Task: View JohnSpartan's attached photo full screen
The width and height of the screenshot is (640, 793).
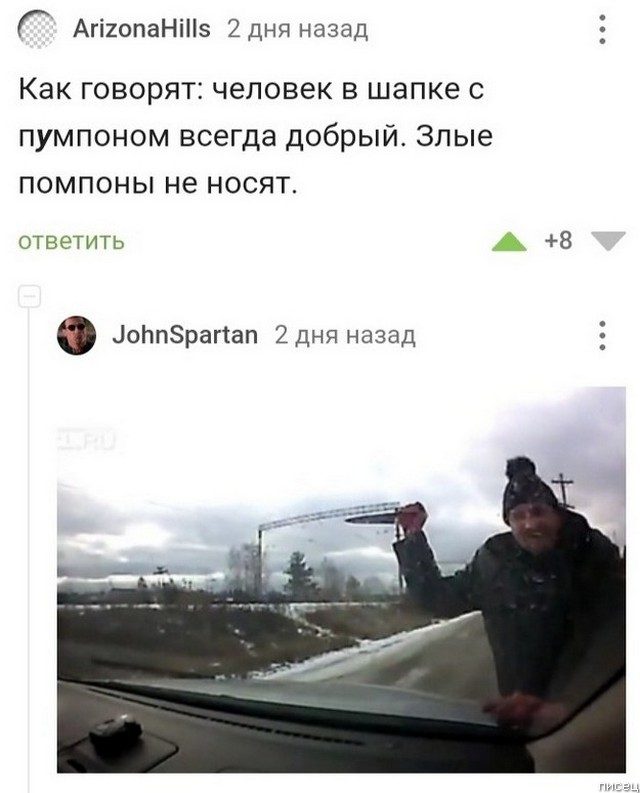Action: (x=340, y=580)
